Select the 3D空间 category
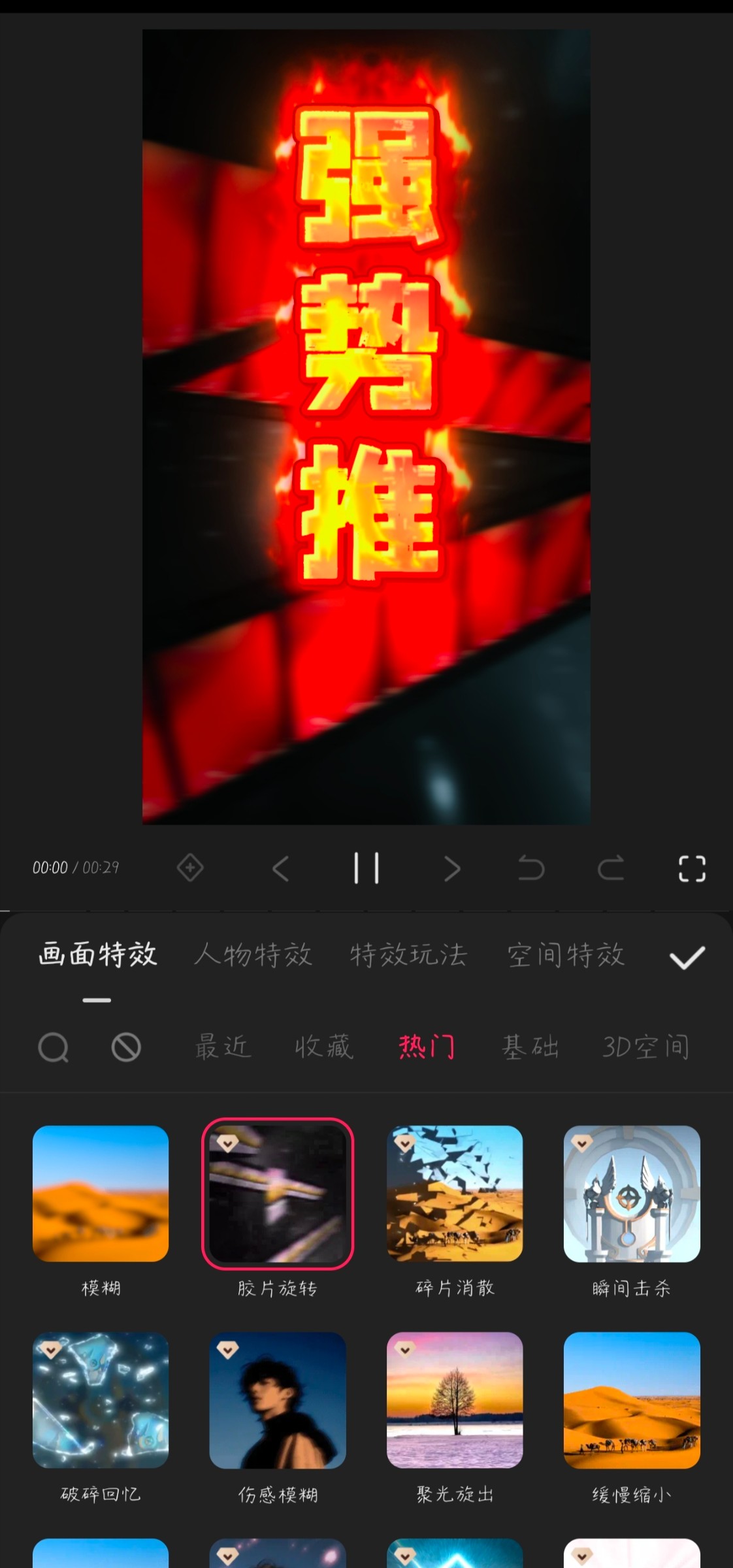733x1568 pixels. 645,1047
